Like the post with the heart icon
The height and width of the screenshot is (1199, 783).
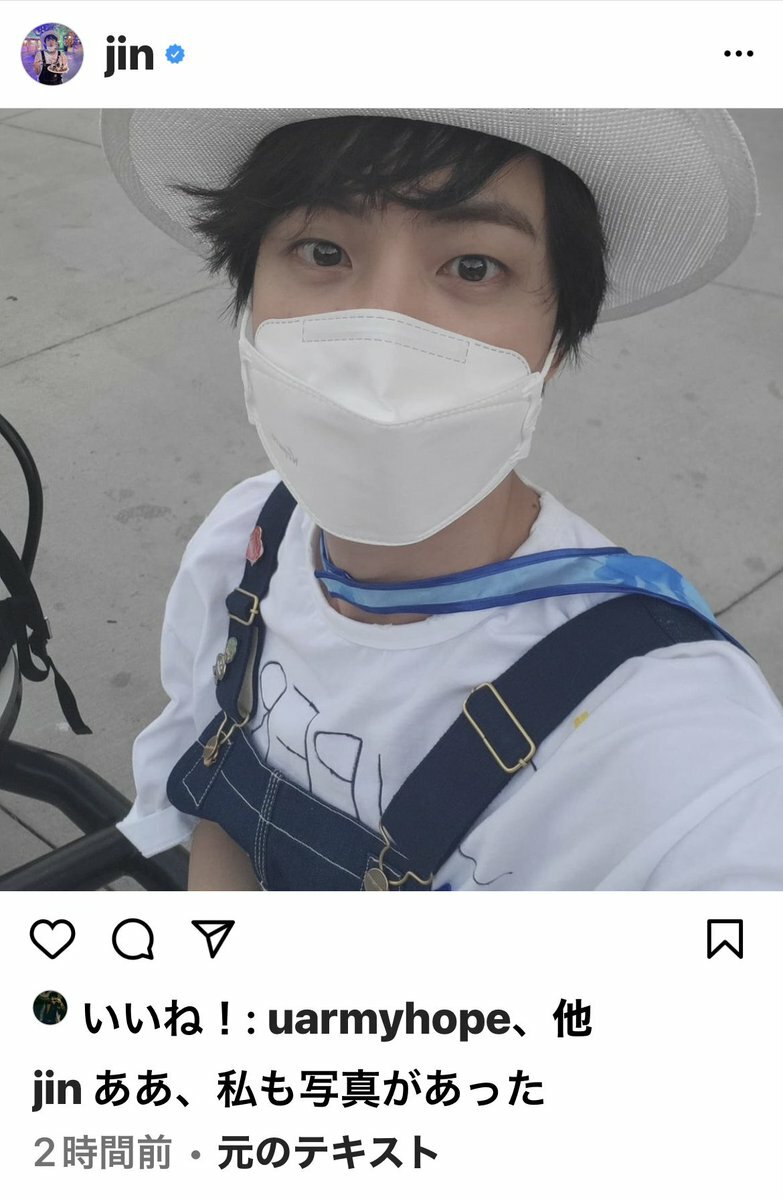[x=52, y=939]
